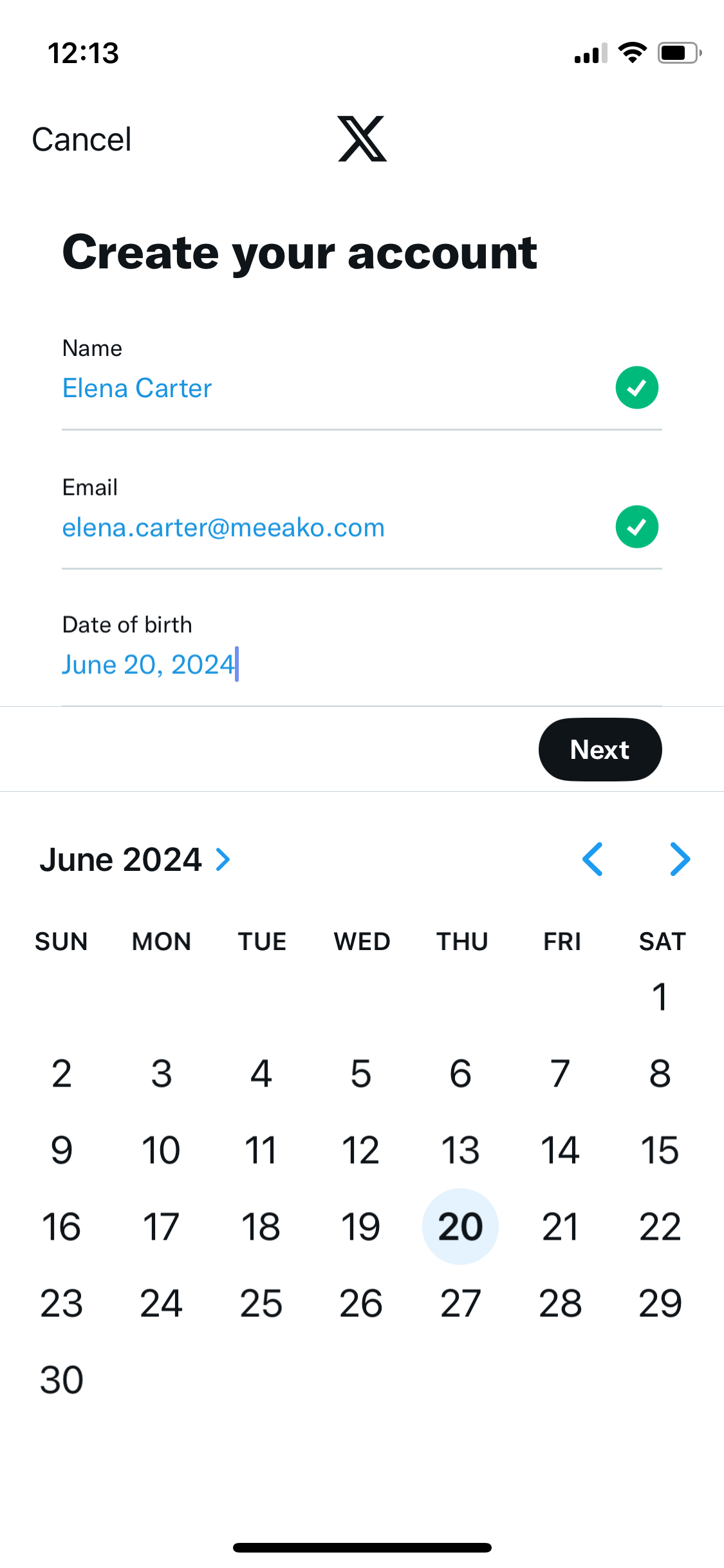The image size is (724, 1568).
Task: Go to the next month
Action: tap(680, 859)
